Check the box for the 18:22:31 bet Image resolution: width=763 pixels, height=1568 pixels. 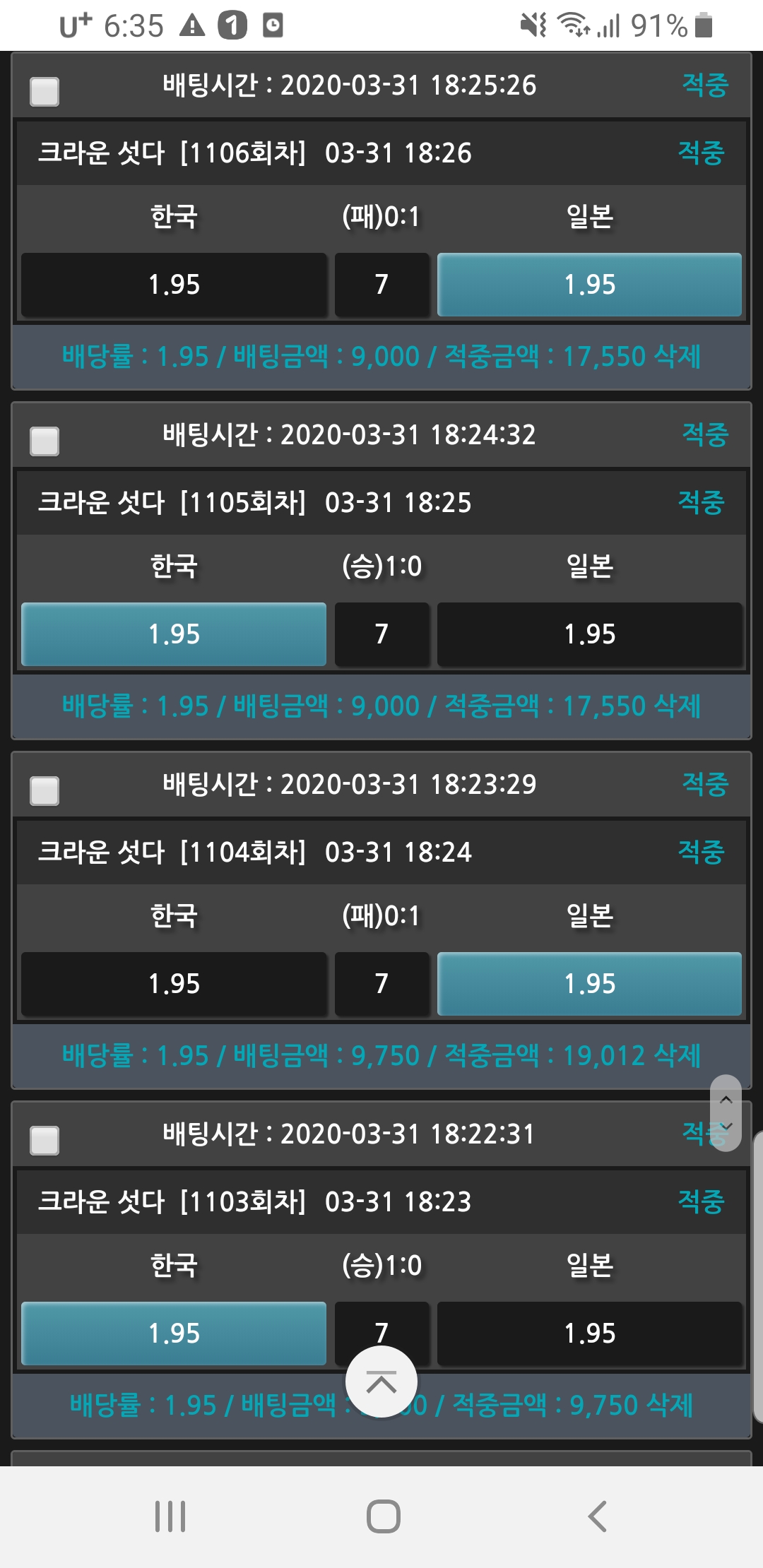45,1141
